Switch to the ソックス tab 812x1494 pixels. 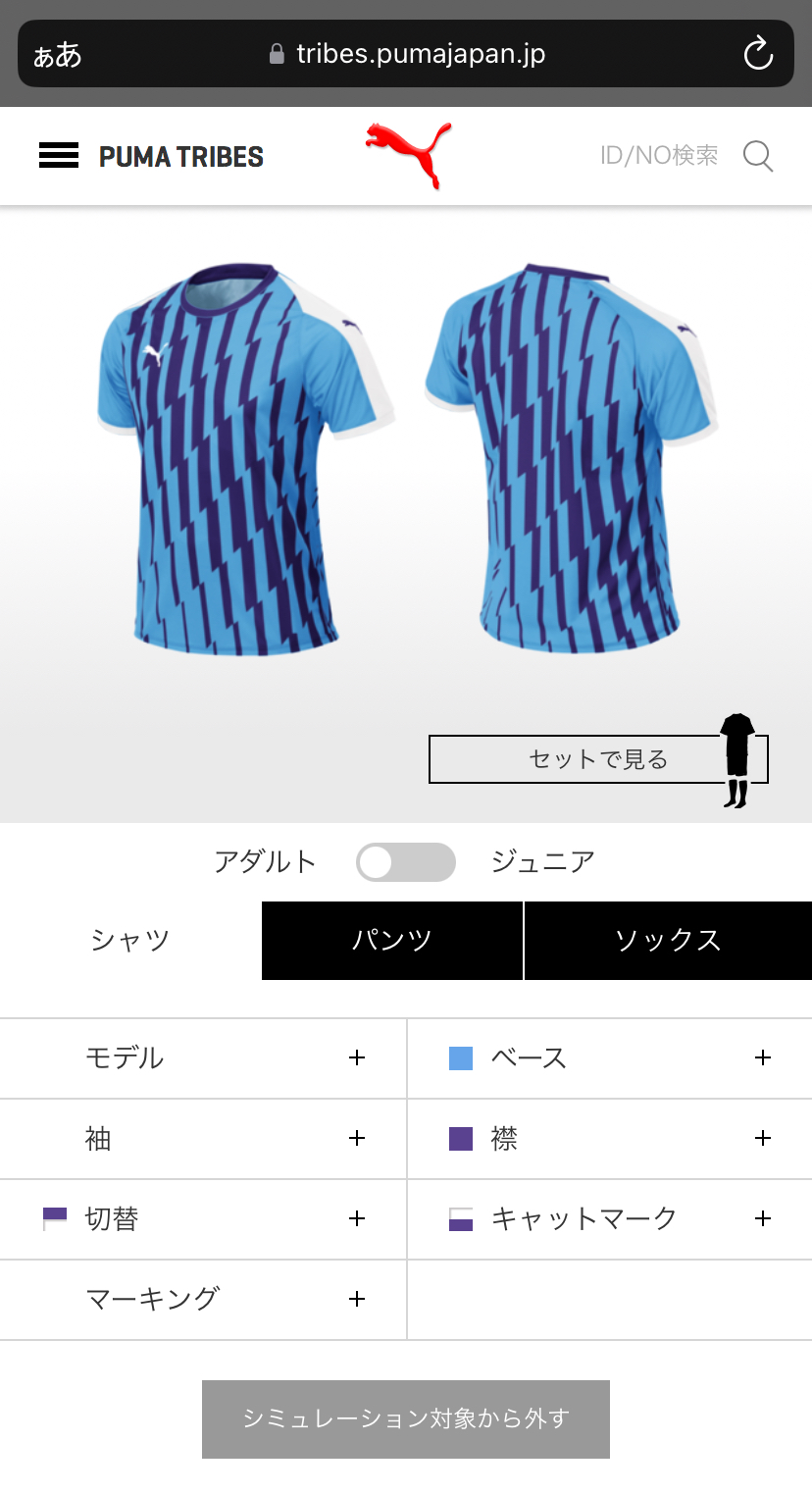[668, 941]
